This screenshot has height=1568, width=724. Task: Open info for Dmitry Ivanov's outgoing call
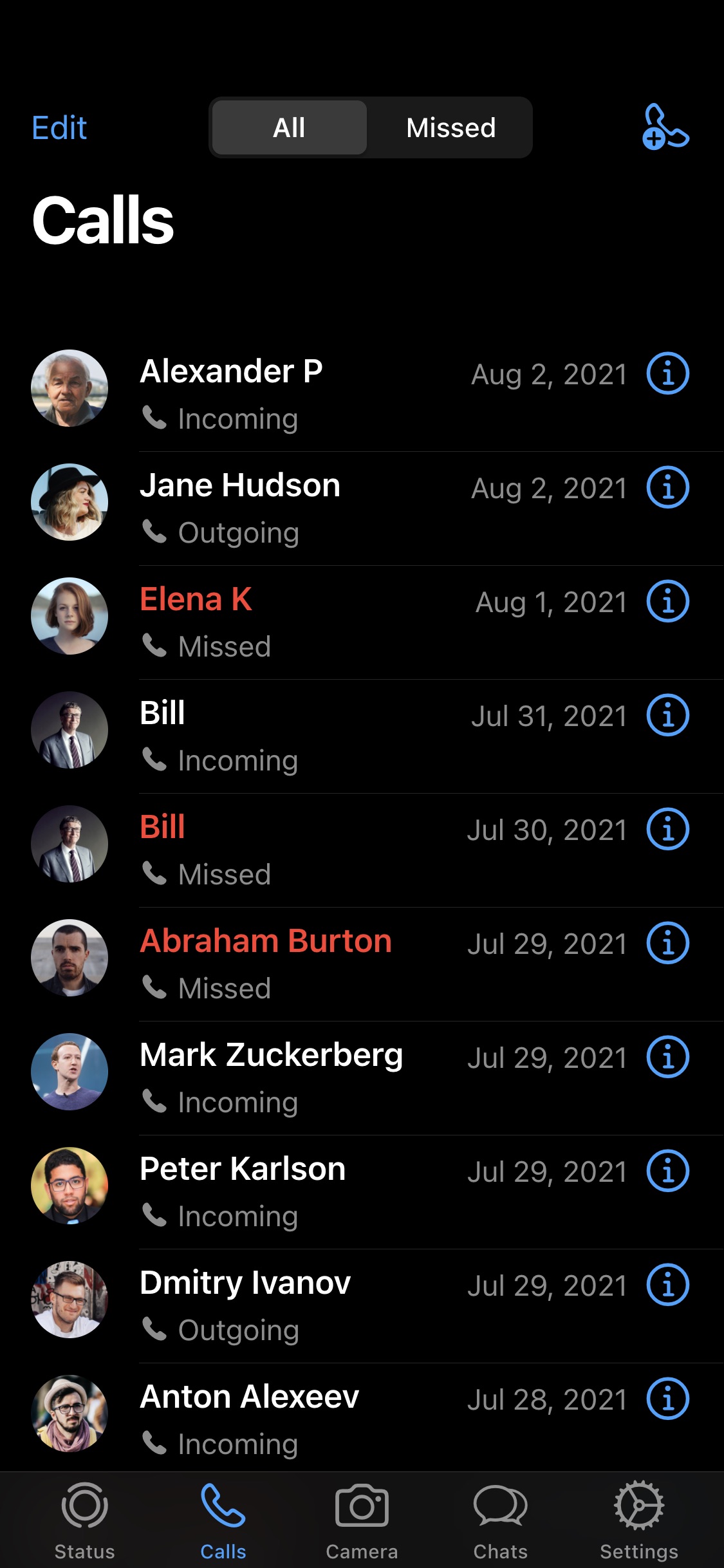click(x=667, y=1285)
